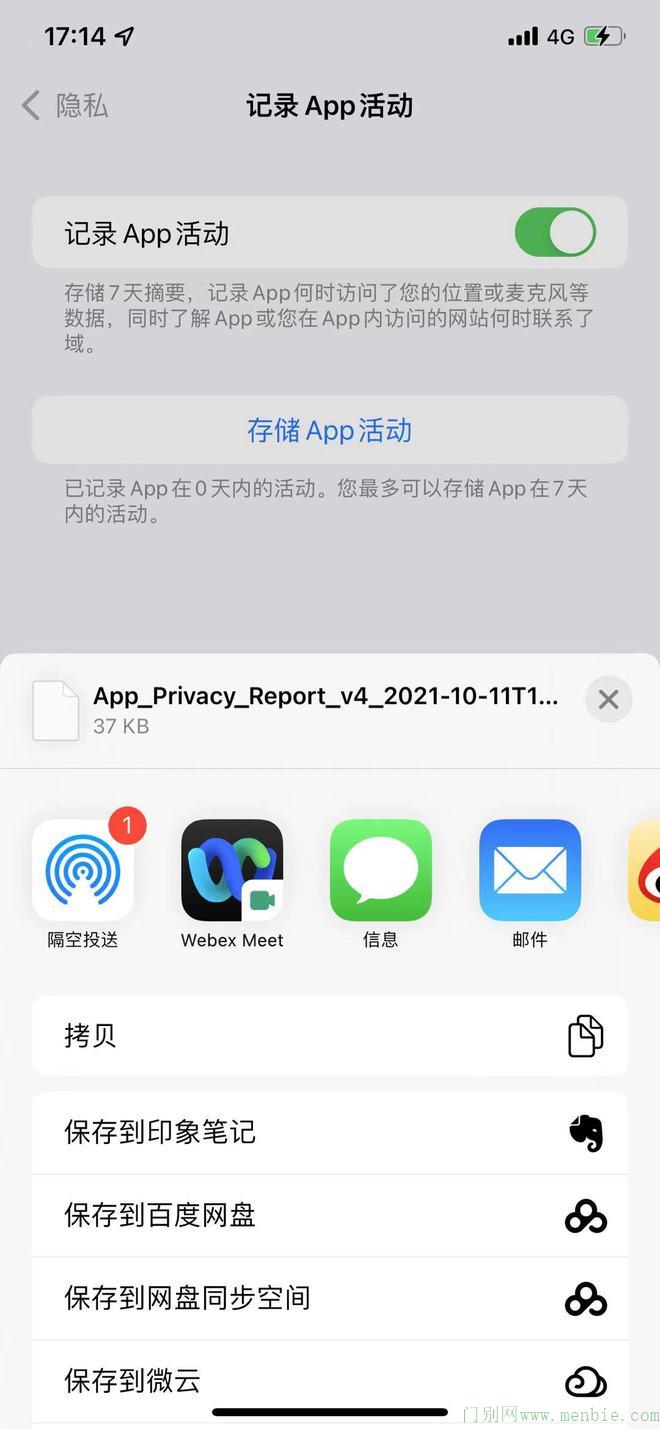The width and height of the screenshot is (660, 1429).
Task: Share the report via AirDrop (隔空投送)
Action: pyautogui.click(x=83, y=871)
